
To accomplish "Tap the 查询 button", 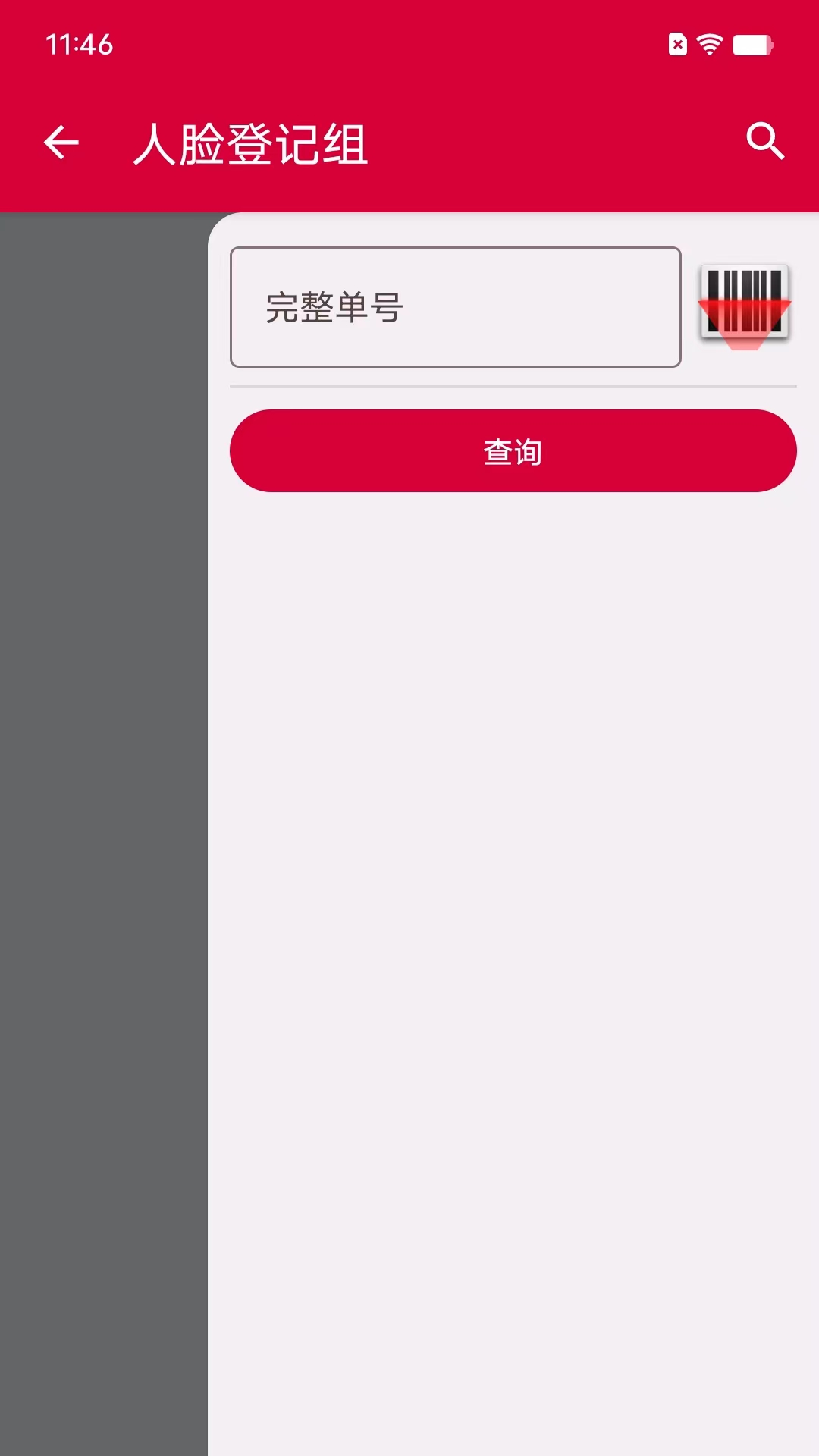I will click(x=513, y=451).
